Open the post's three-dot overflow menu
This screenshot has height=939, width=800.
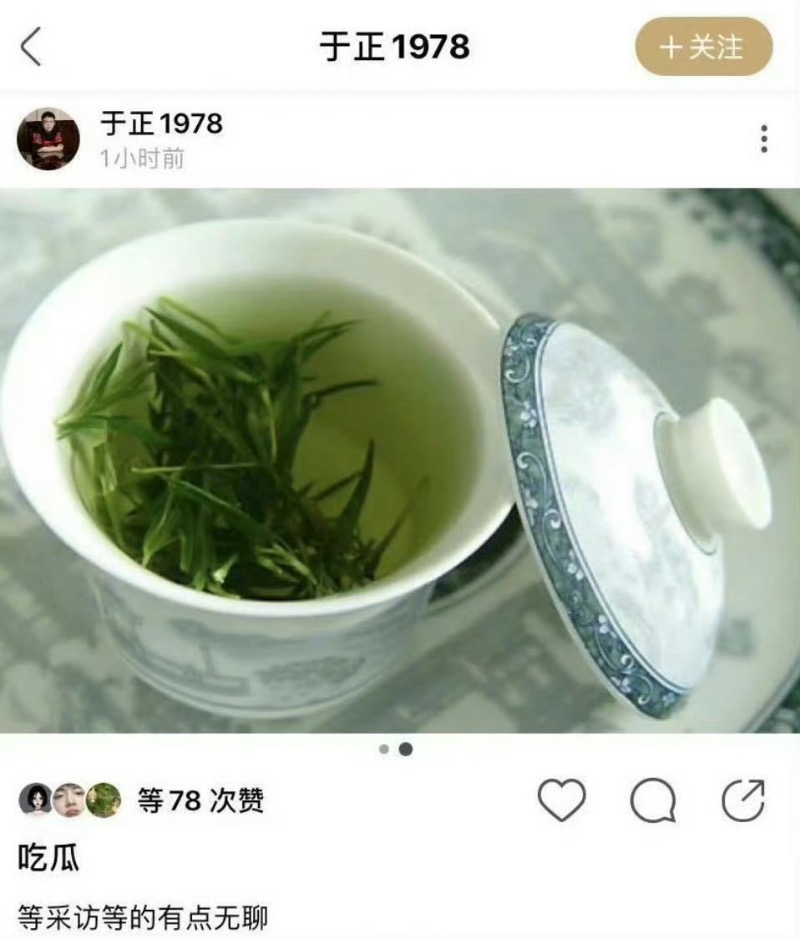pyautogui.click(x=763, y=139)
